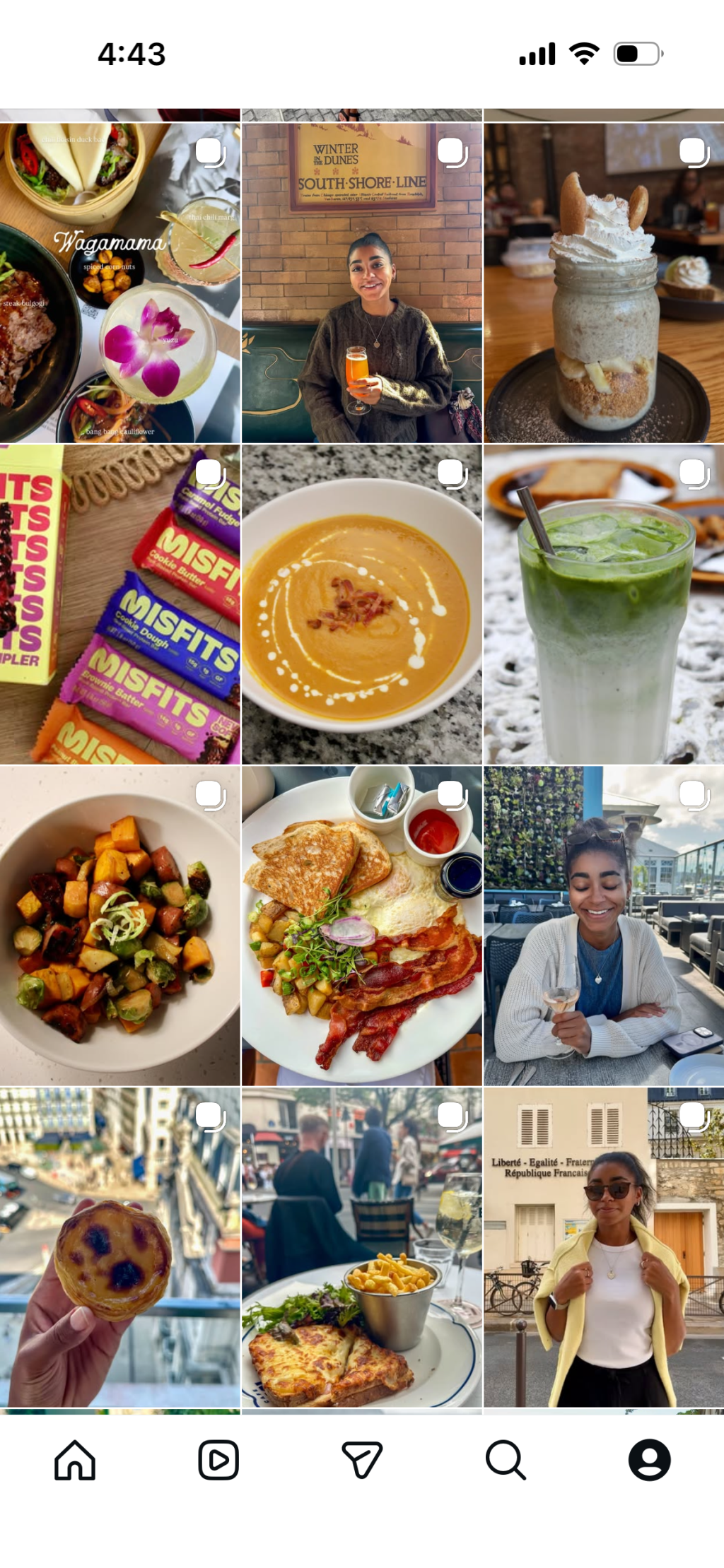
Task: Switch to the Search tab
Action: pos(506,1460)
